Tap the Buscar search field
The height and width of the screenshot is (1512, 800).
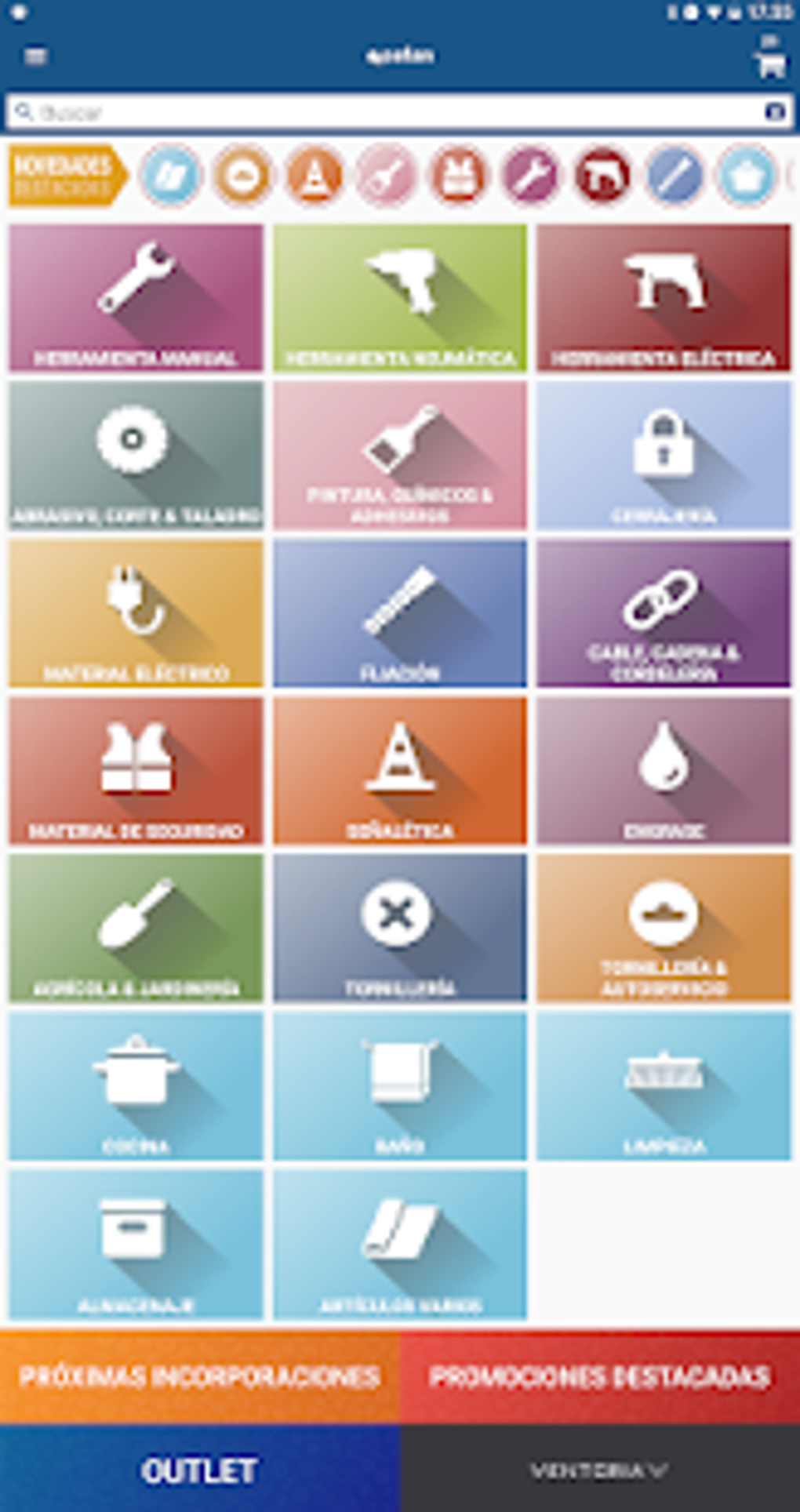[392, 112]
